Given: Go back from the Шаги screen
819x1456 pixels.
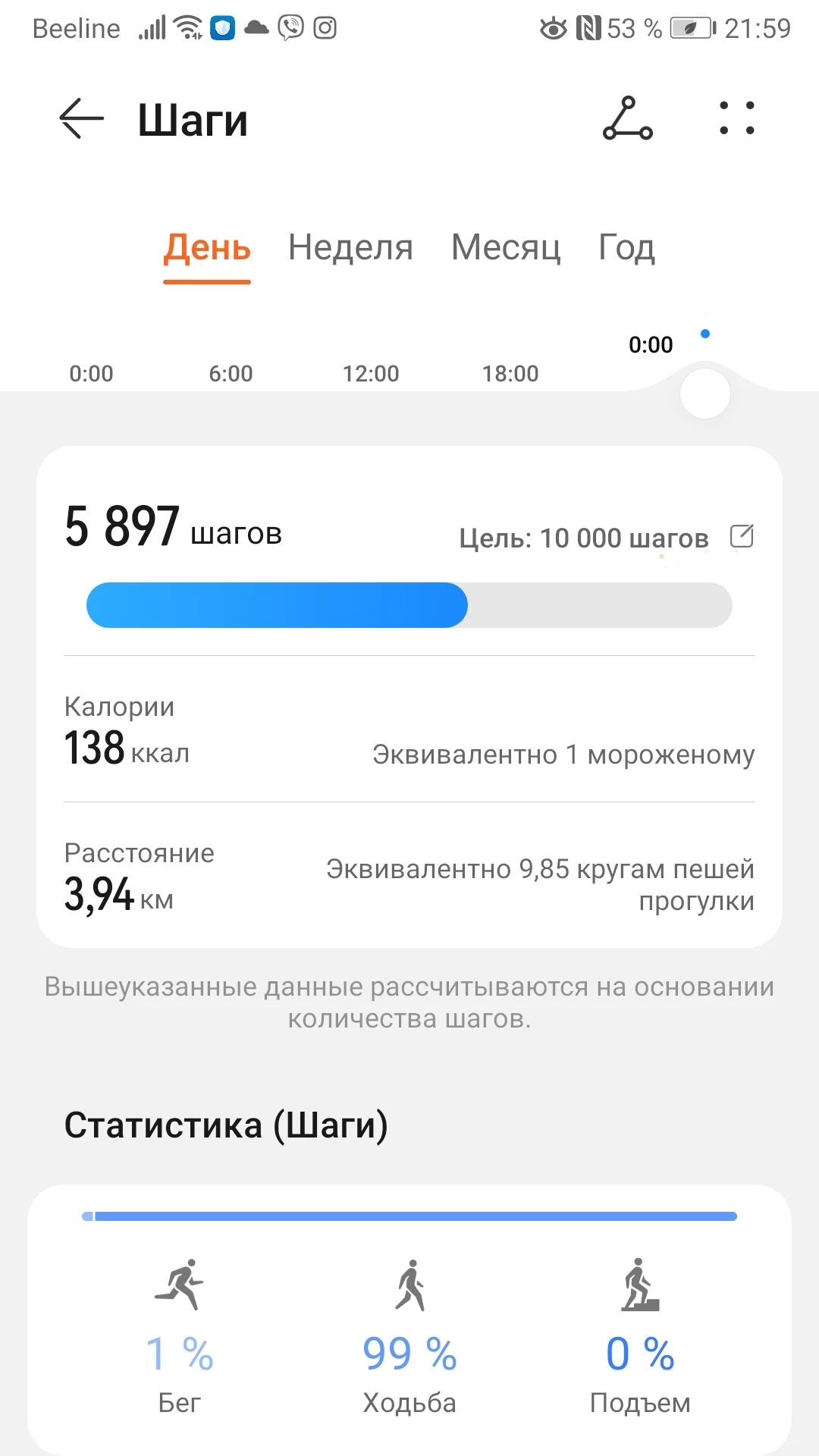Looking at the screenshot, I should [x=81, y=119].
